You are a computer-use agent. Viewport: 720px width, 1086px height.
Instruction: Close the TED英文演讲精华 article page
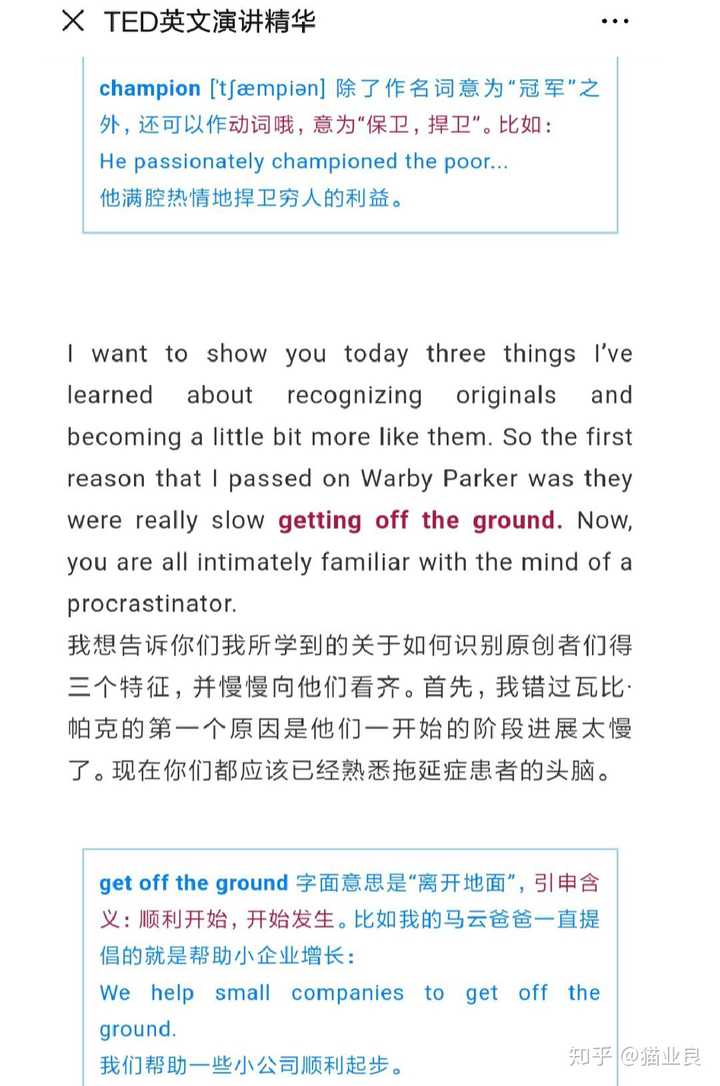coord(73,21)
